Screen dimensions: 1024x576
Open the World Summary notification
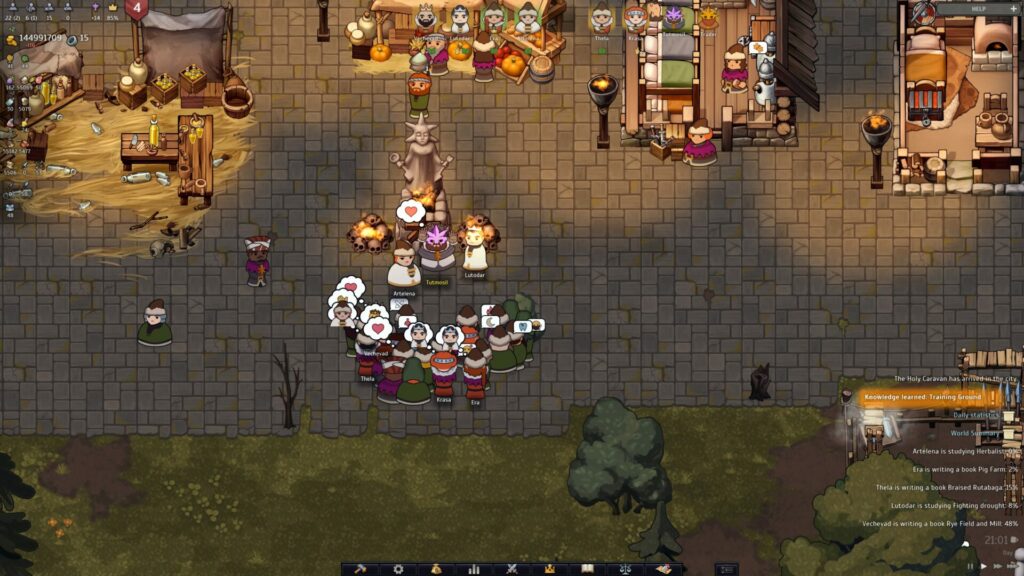pyautogui.click(x=975, y=433)
